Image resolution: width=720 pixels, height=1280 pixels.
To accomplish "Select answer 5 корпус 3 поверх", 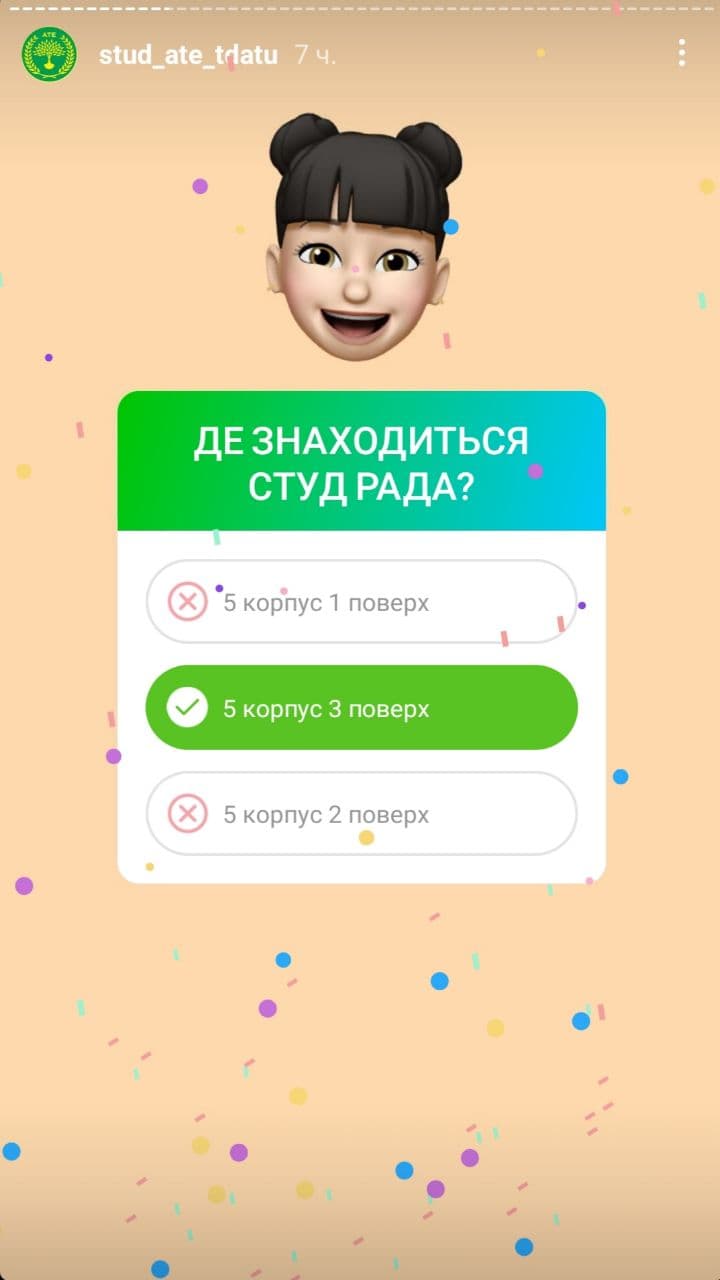I will (x=361, y=708).
